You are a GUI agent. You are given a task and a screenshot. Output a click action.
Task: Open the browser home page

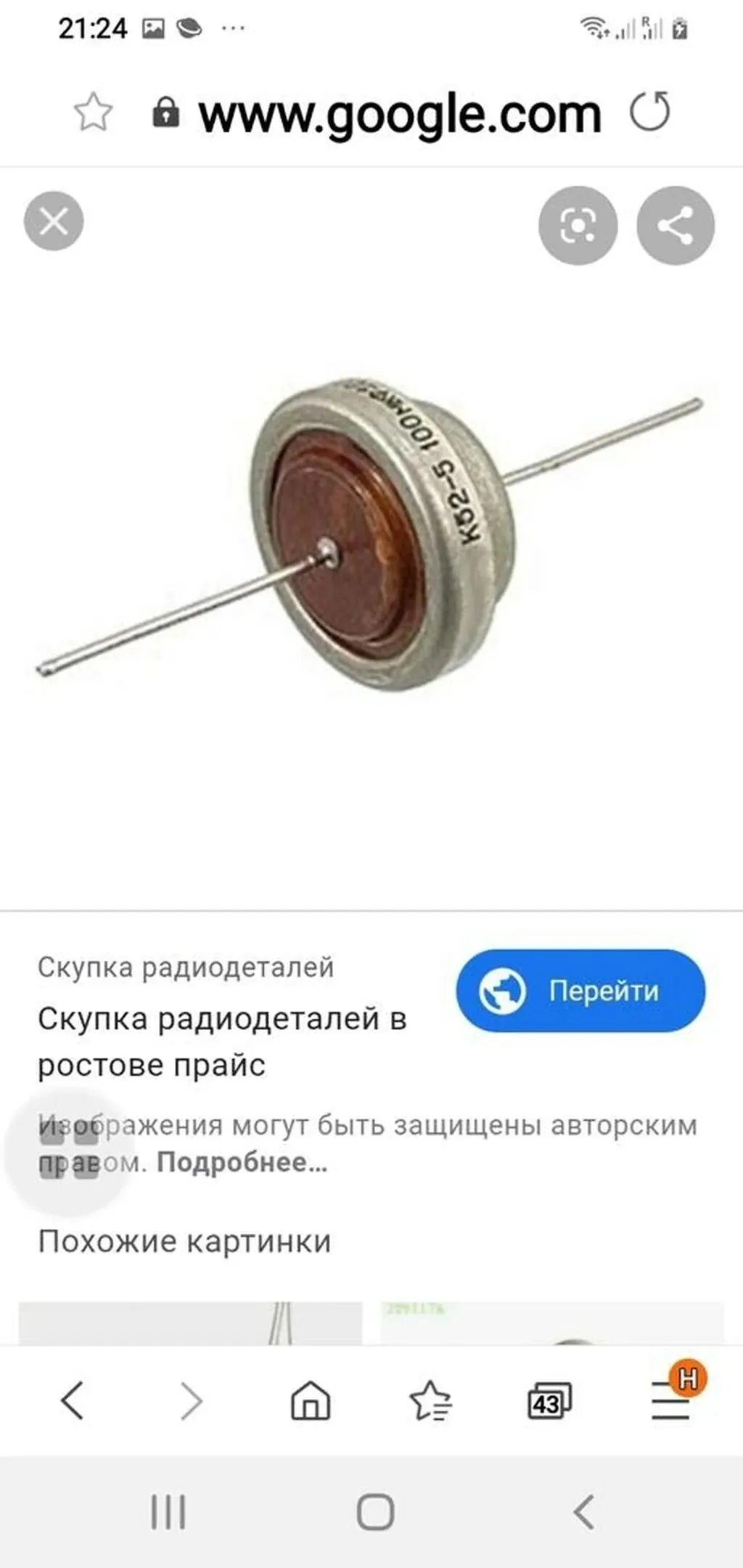(x=311, y=1400)
